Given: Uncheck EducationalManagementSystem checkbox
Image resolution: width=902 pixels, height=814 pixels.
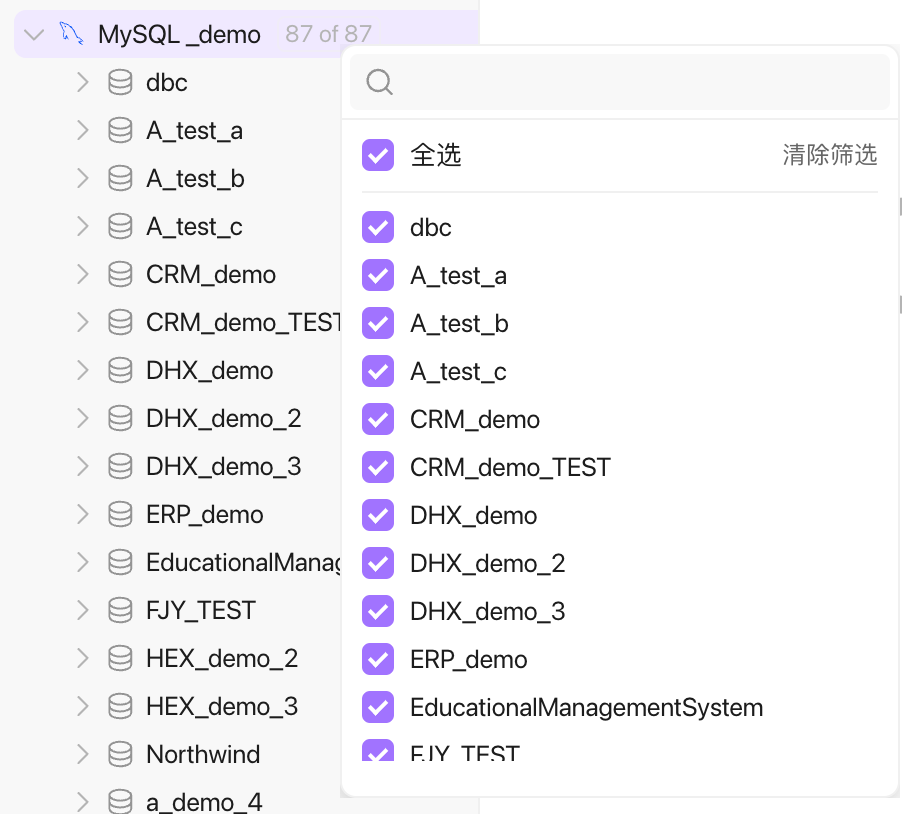Looking at the screenshot, I should 378,707.
